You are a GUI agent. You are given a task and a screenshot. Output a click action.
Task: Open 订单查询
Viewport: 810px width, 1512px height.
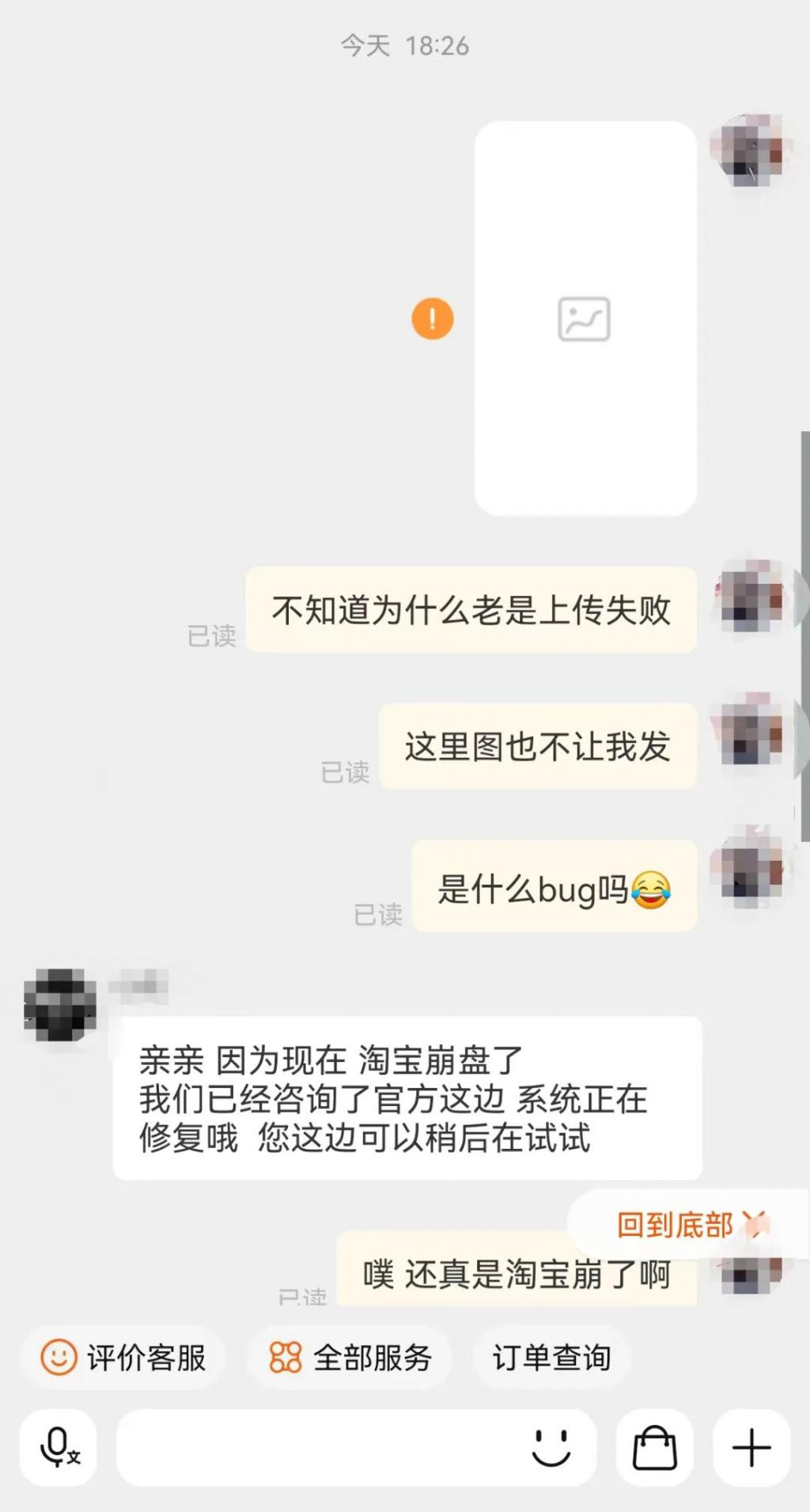pos(551,1358)
